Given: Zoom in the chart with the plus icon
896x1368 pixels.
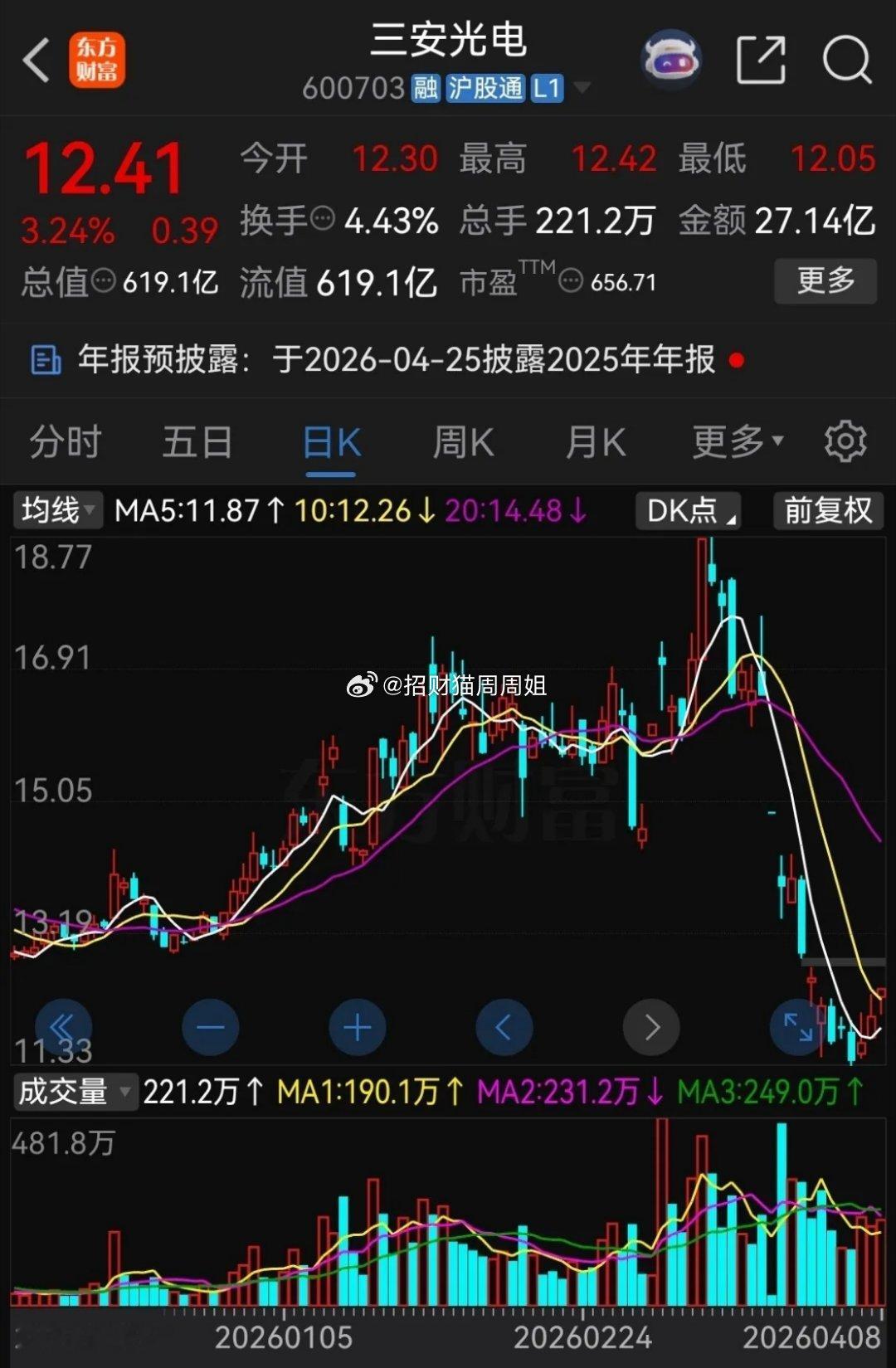Looking at the screenshot, I should [x=357, y=1027].
